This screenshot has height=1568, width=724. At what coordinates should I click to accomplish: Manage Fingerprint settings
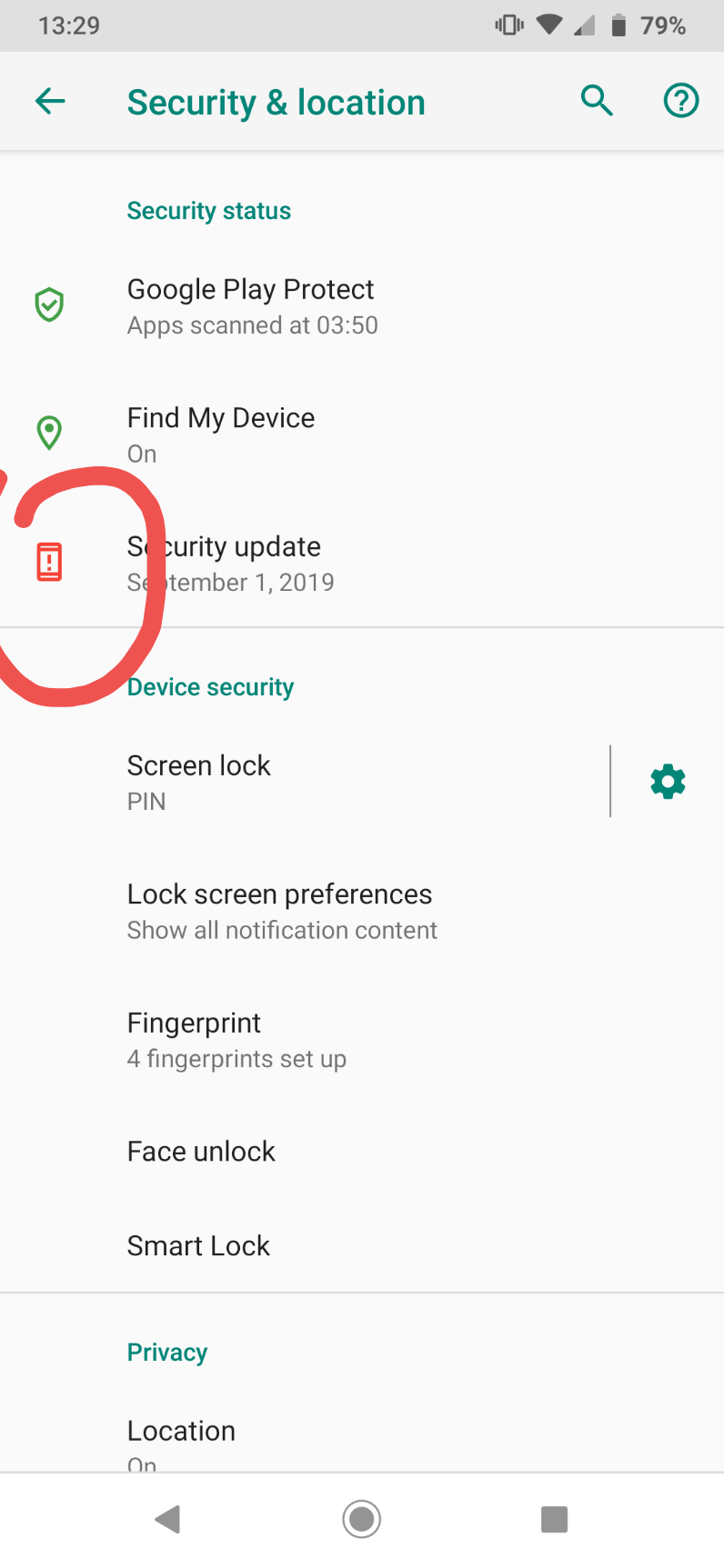coord(362,1039)
